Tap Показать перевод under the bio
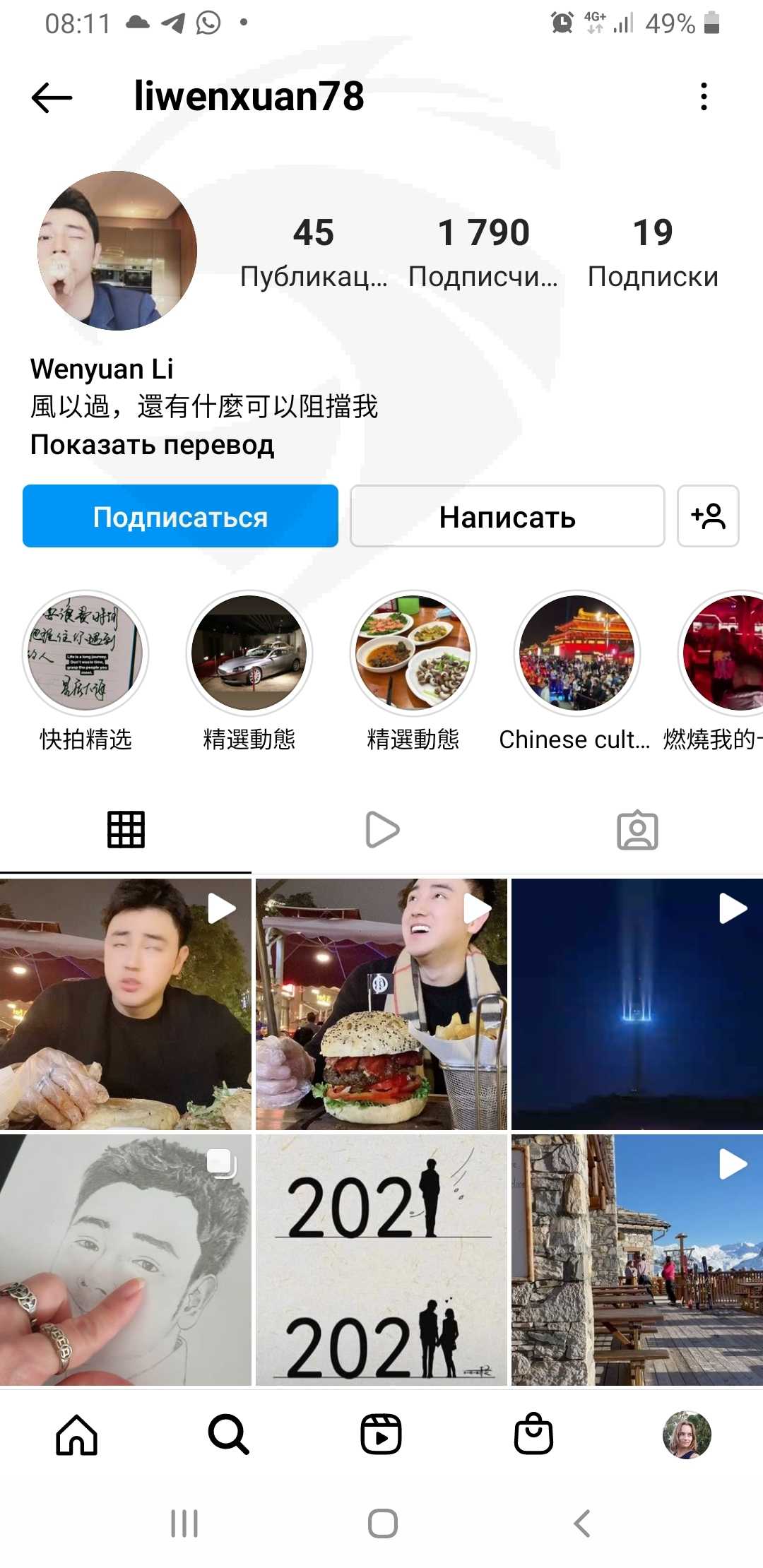The height and width of the screenshot is (1568, 763). click(152, 445)
